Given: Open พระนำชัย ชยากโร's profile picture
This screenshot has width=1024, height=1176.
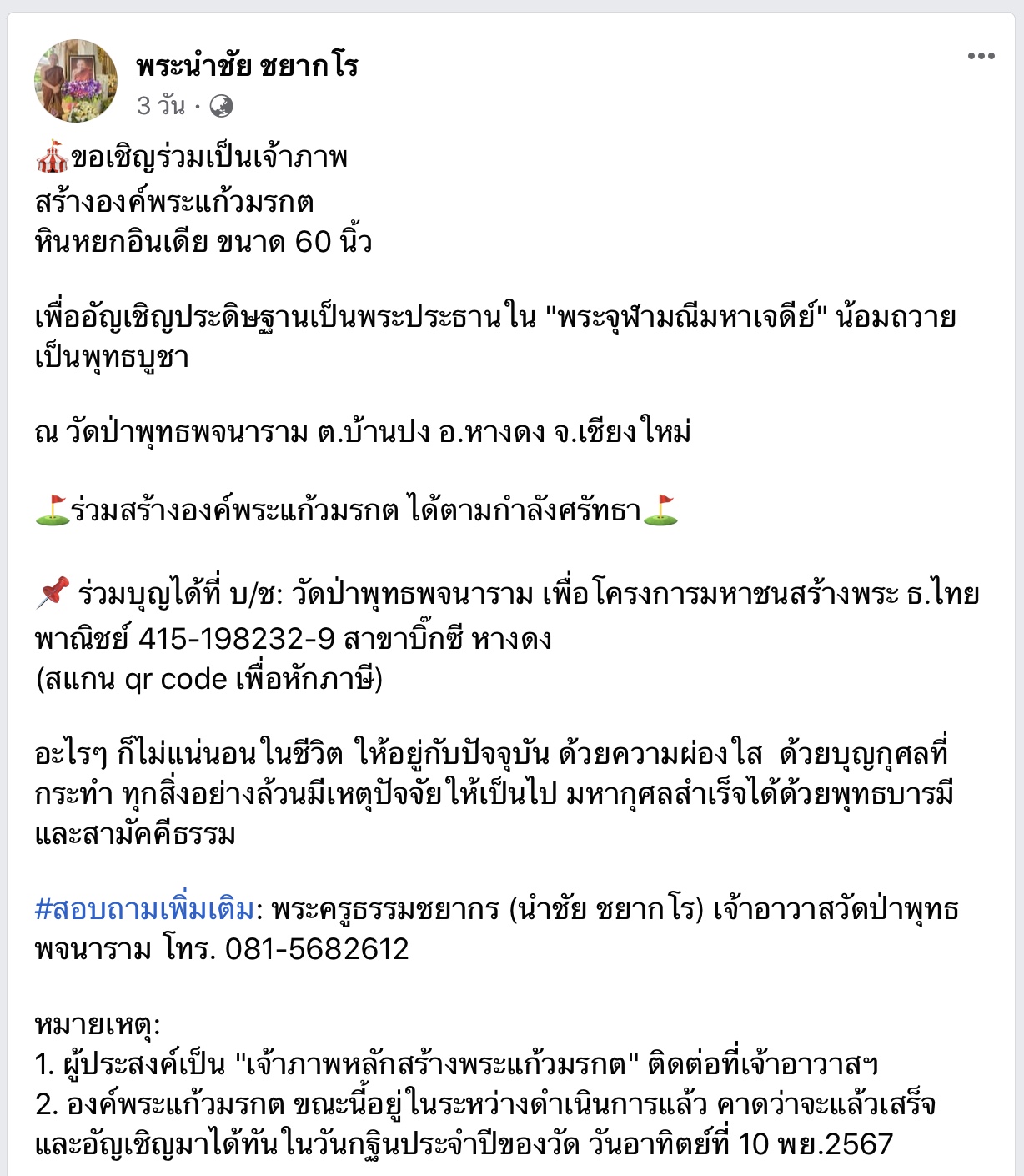Looking at the screenshot, I should point(76,81).
